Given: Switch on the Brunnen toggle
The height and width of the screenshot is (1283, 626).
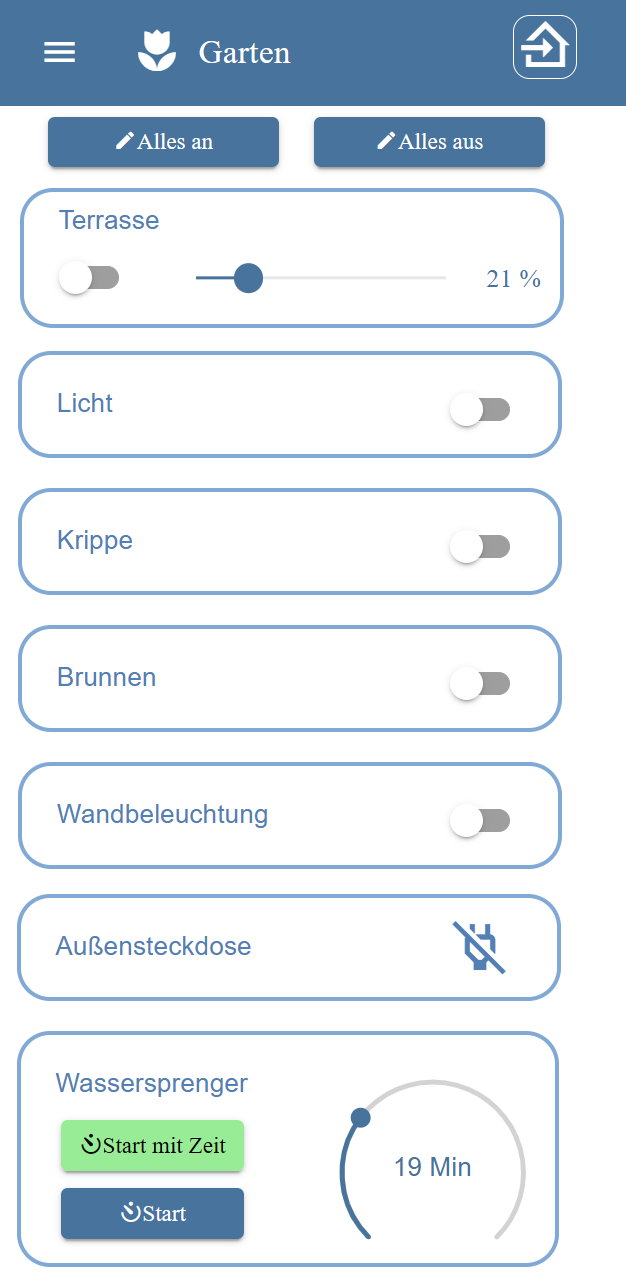Looking at the screenshot, I should (x=480, y=683).
